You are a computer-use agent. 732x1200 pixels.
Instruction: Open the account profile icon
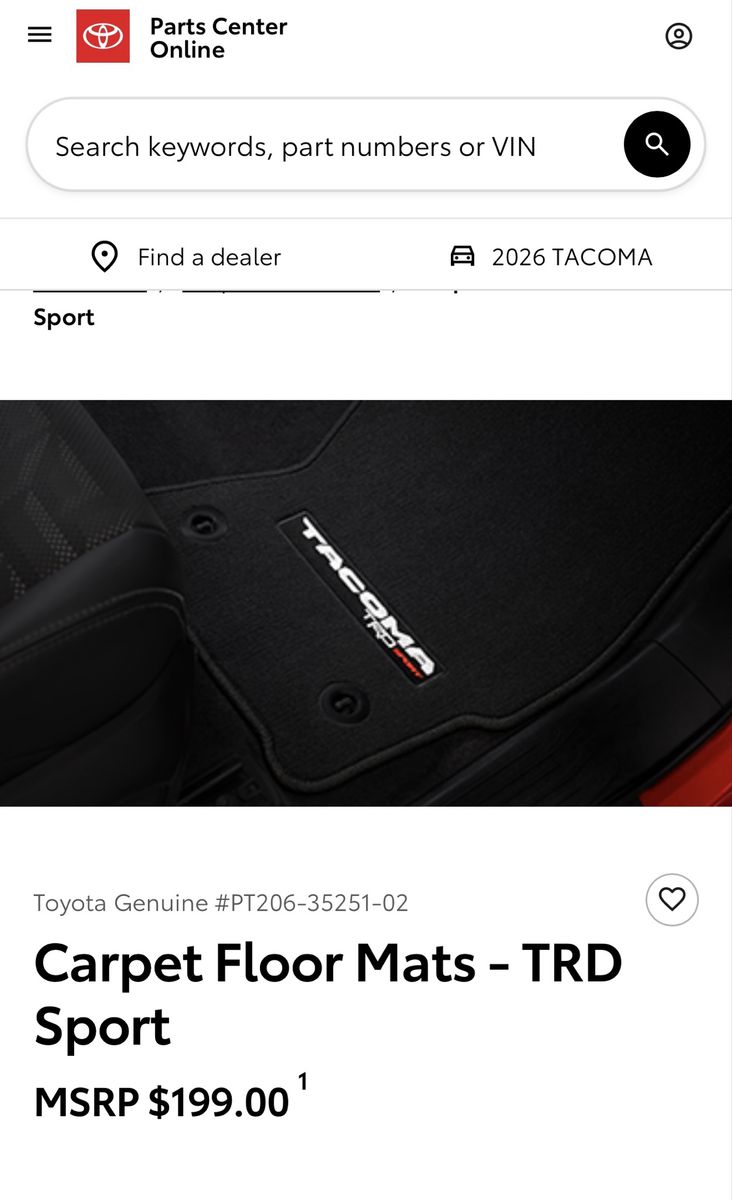[x=679, y=36]
